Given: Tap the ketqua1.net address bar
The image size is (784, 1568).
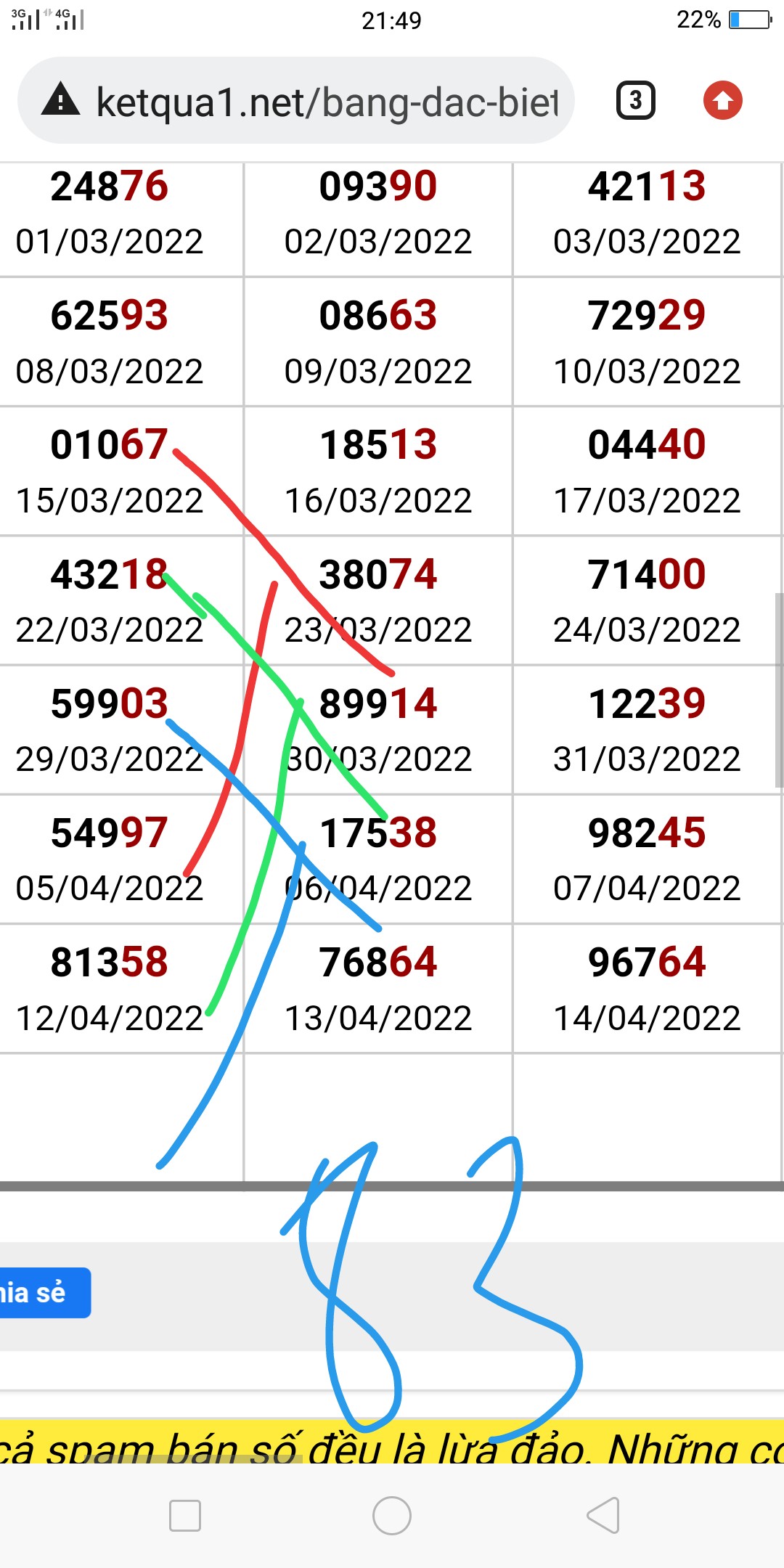Looking at the screenshot, I should (x=327, y=102).
